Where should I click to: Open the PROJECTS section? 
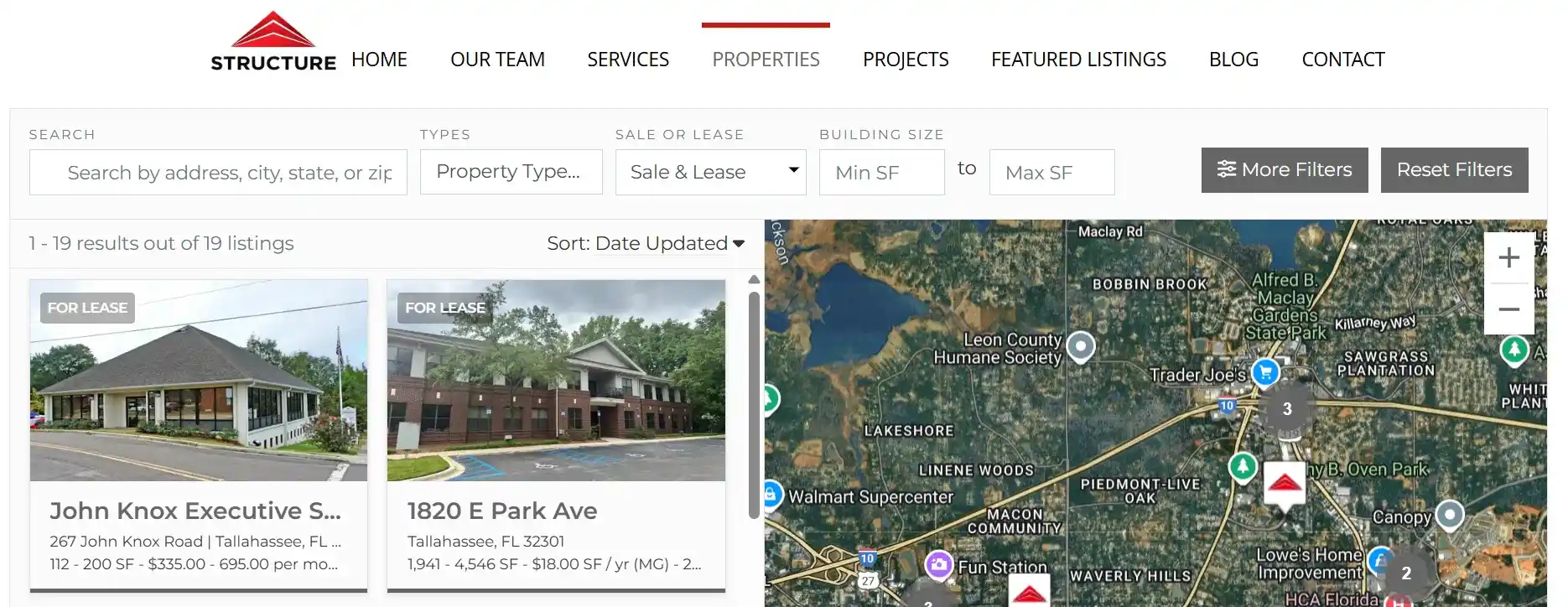click(x=906, y=60)
